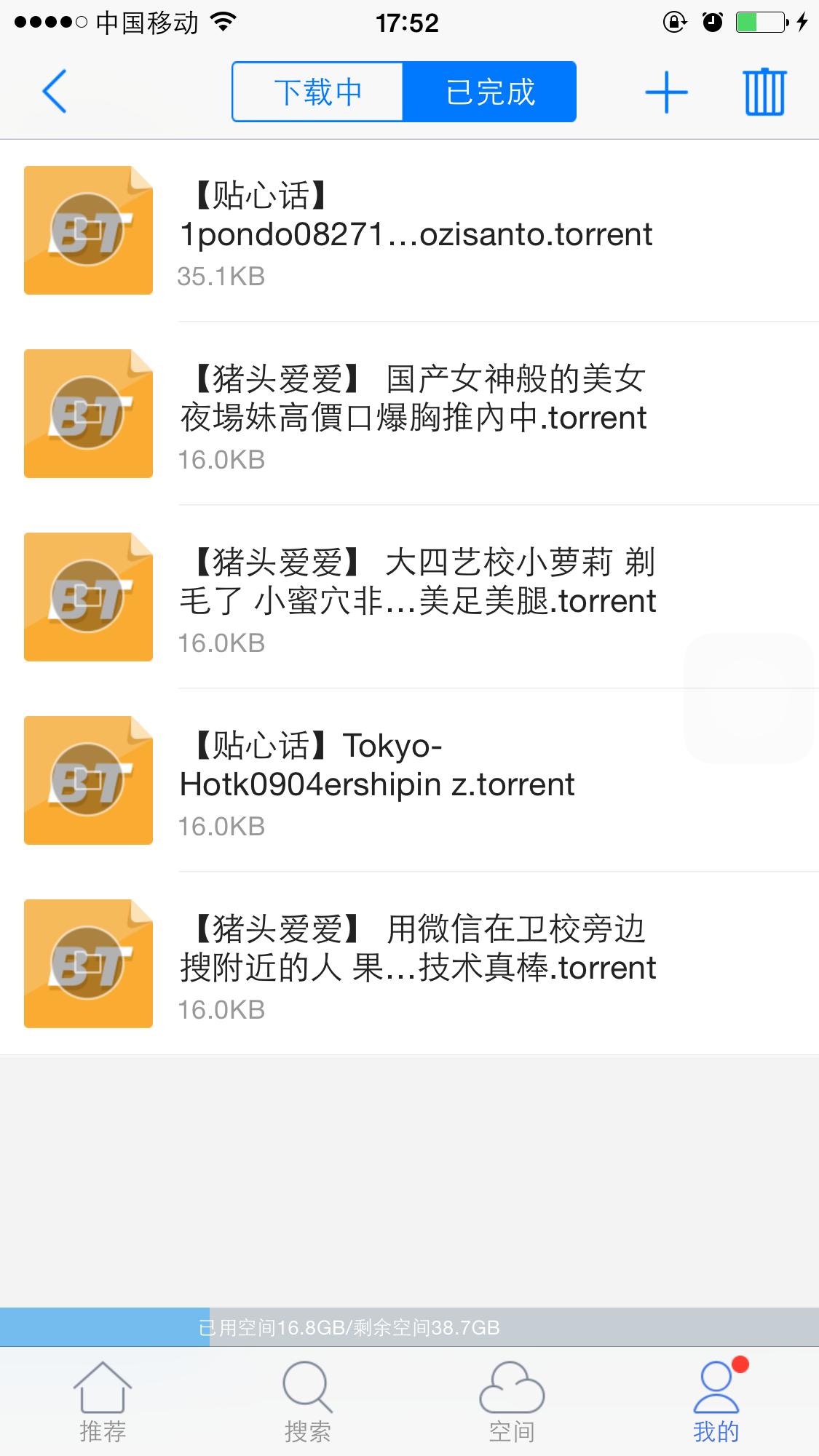Viewport: 819px width, 1456px height.
Task: Open the 搜索 tab
Action: coord(307,1402)
